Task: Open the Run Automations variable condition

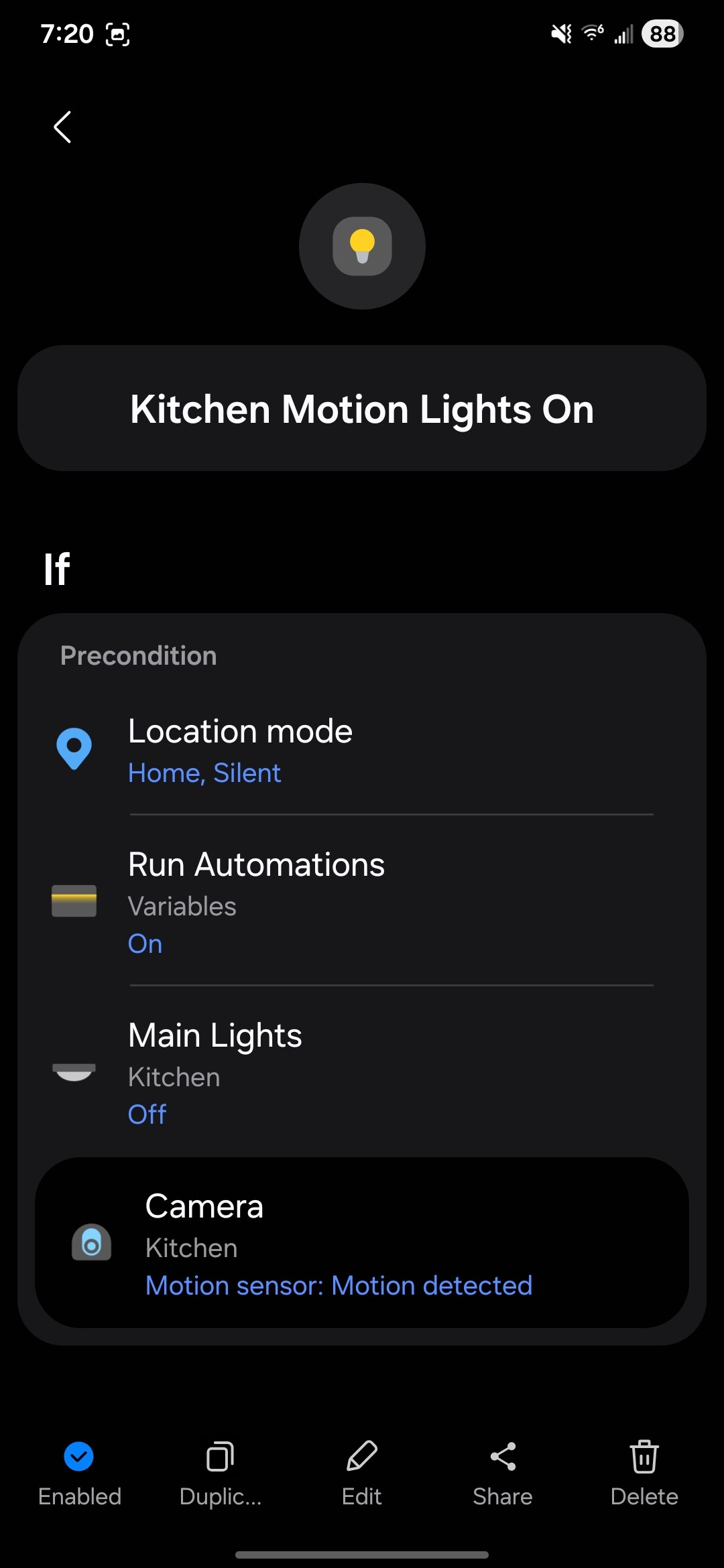Action: pyautogui.click(x=362, y=901)
